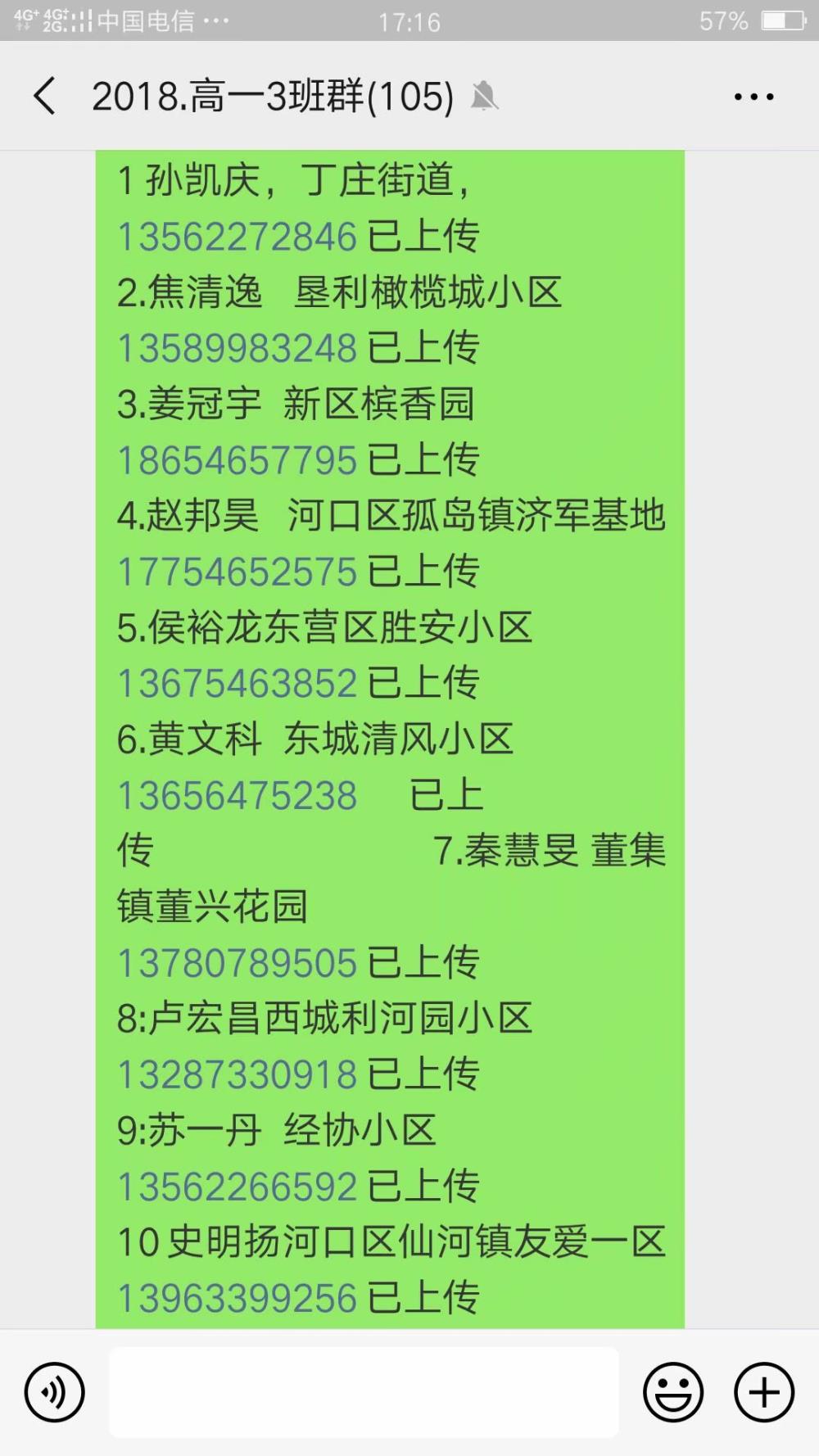Tap phone number 13963399256
The image size is (819, 1456).
click(x=238, y=1298)
